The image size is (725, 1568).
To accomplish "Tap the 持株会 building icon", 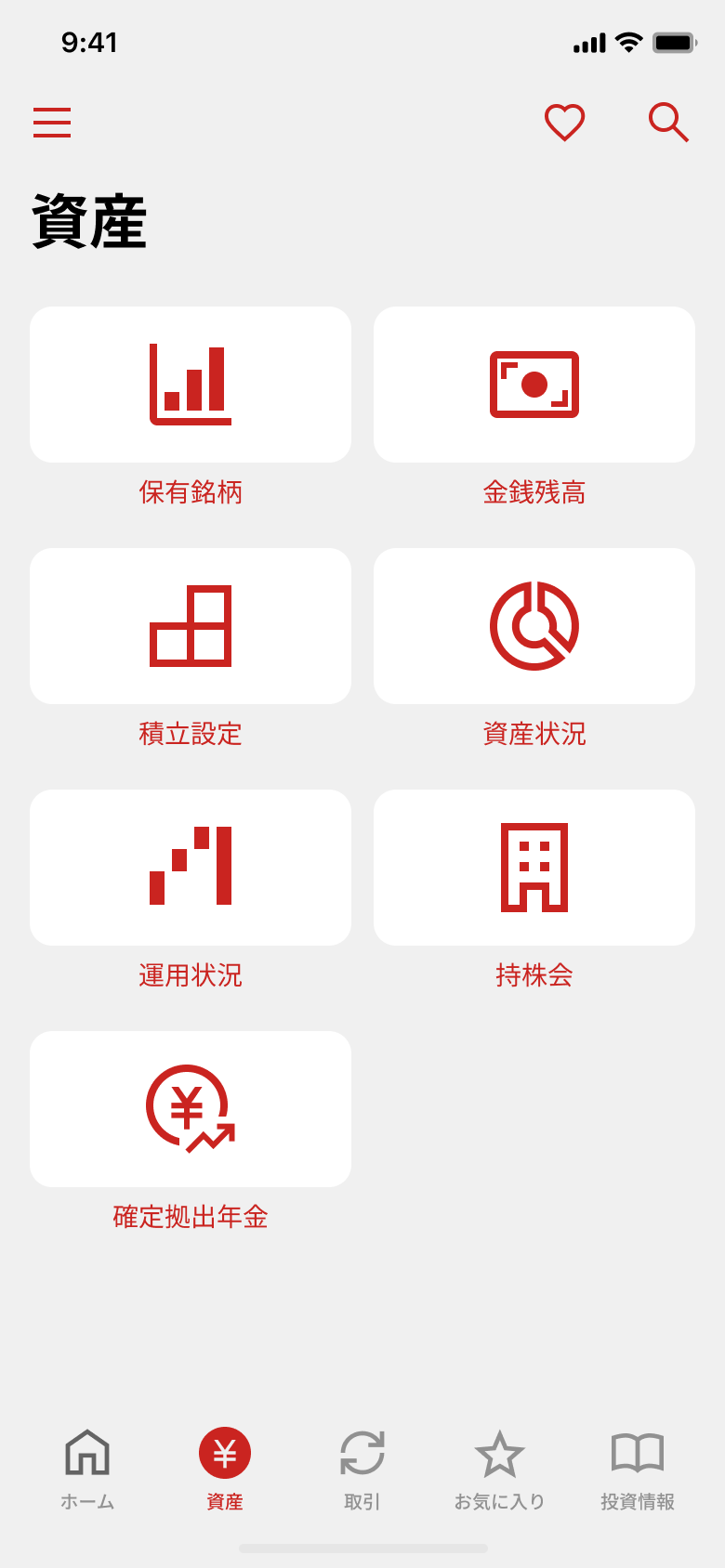I will click(534, 867).
